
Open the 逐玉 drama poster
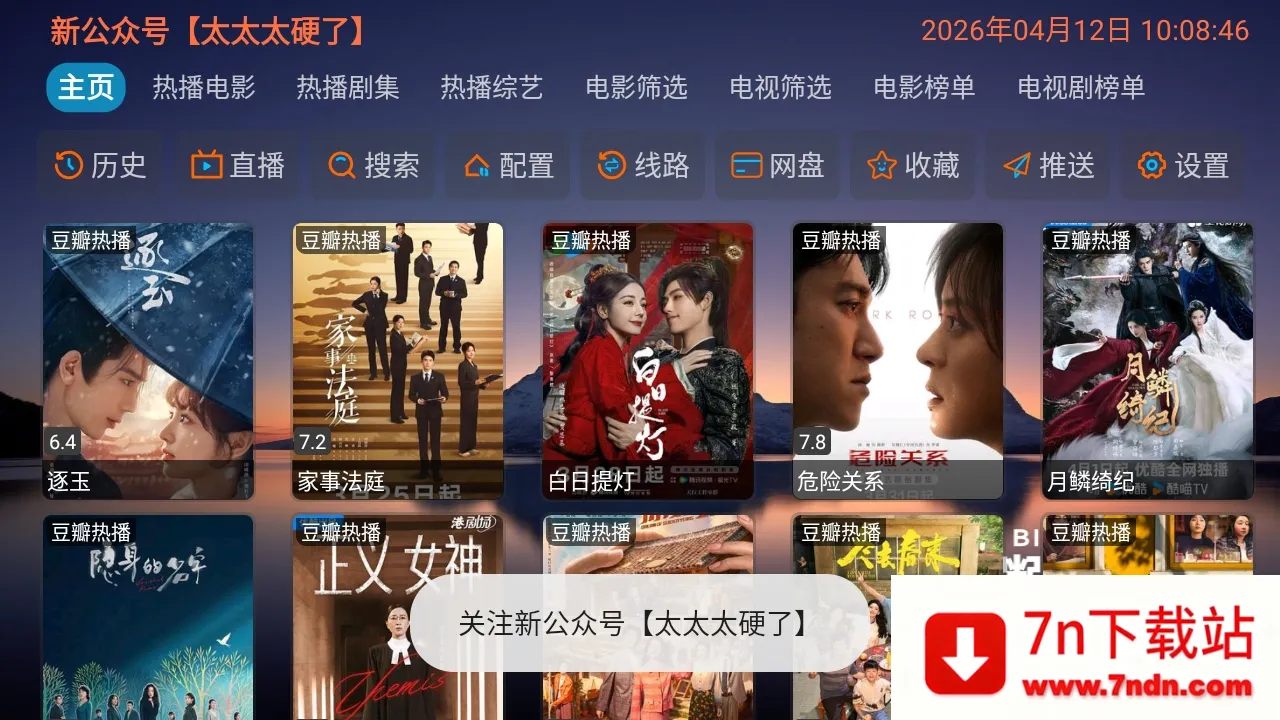148,360
